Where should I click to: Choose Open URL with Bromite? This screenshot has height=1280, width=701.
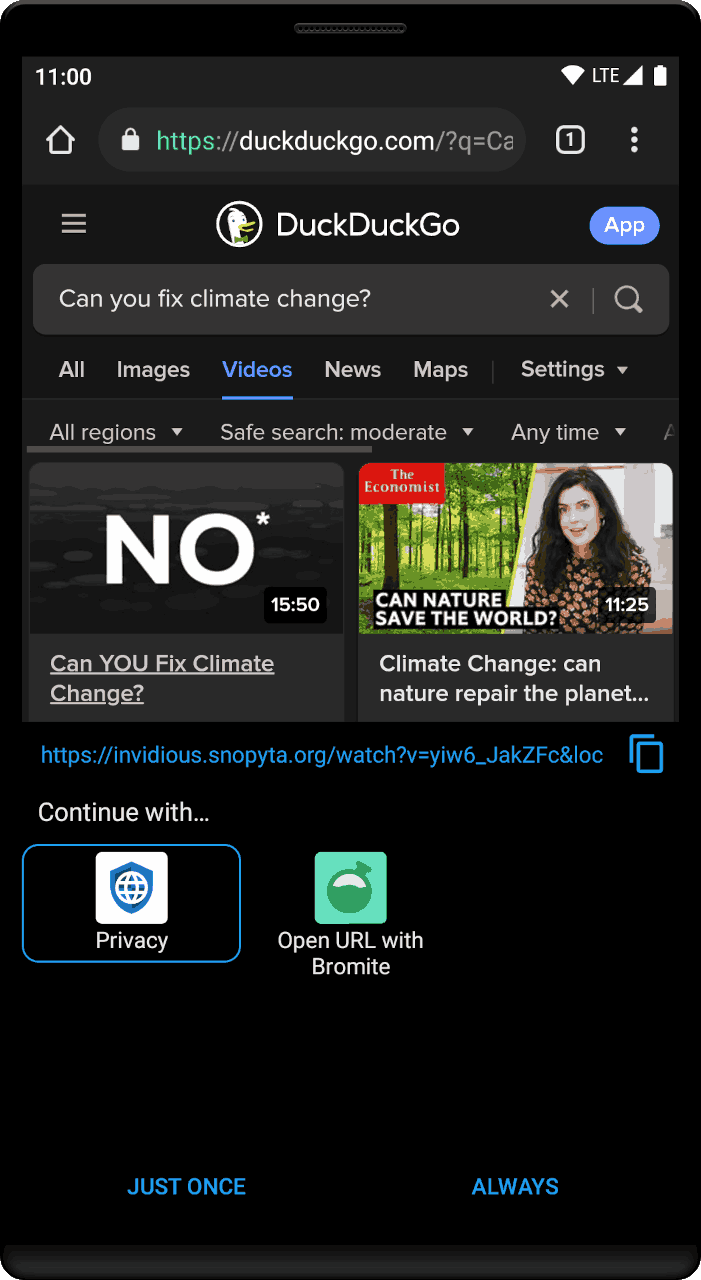coord(350,914)
